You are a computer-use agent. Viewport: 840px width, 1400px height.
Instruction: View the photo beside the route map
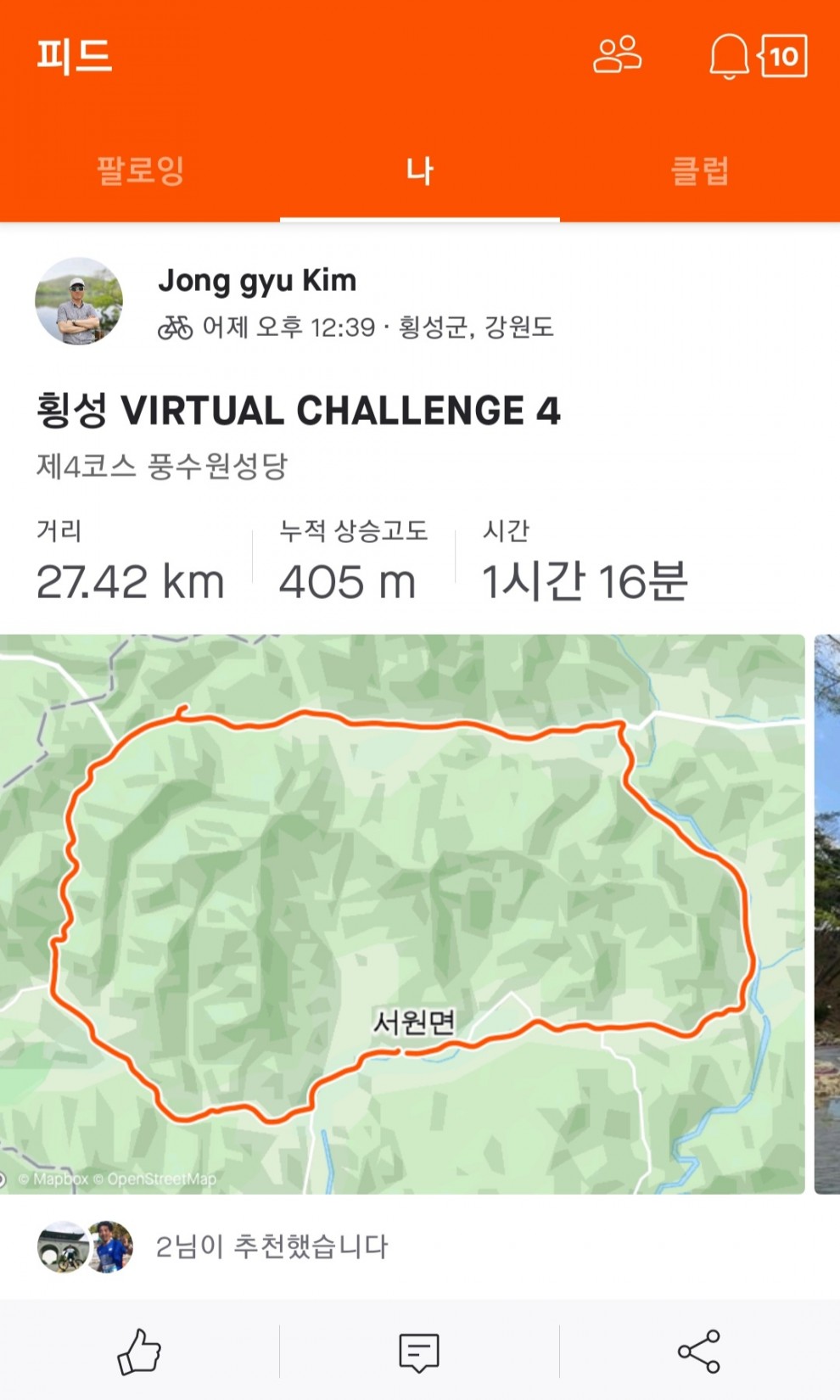[827, 914]
